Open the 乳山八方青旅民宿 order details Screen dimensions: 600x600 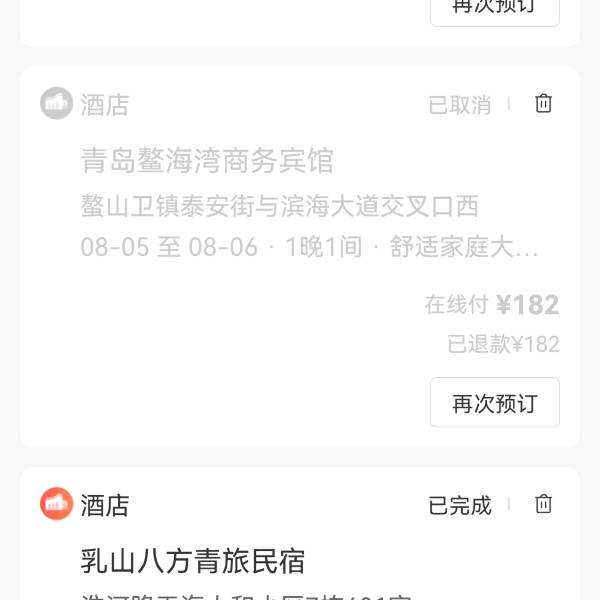[193, 561]
